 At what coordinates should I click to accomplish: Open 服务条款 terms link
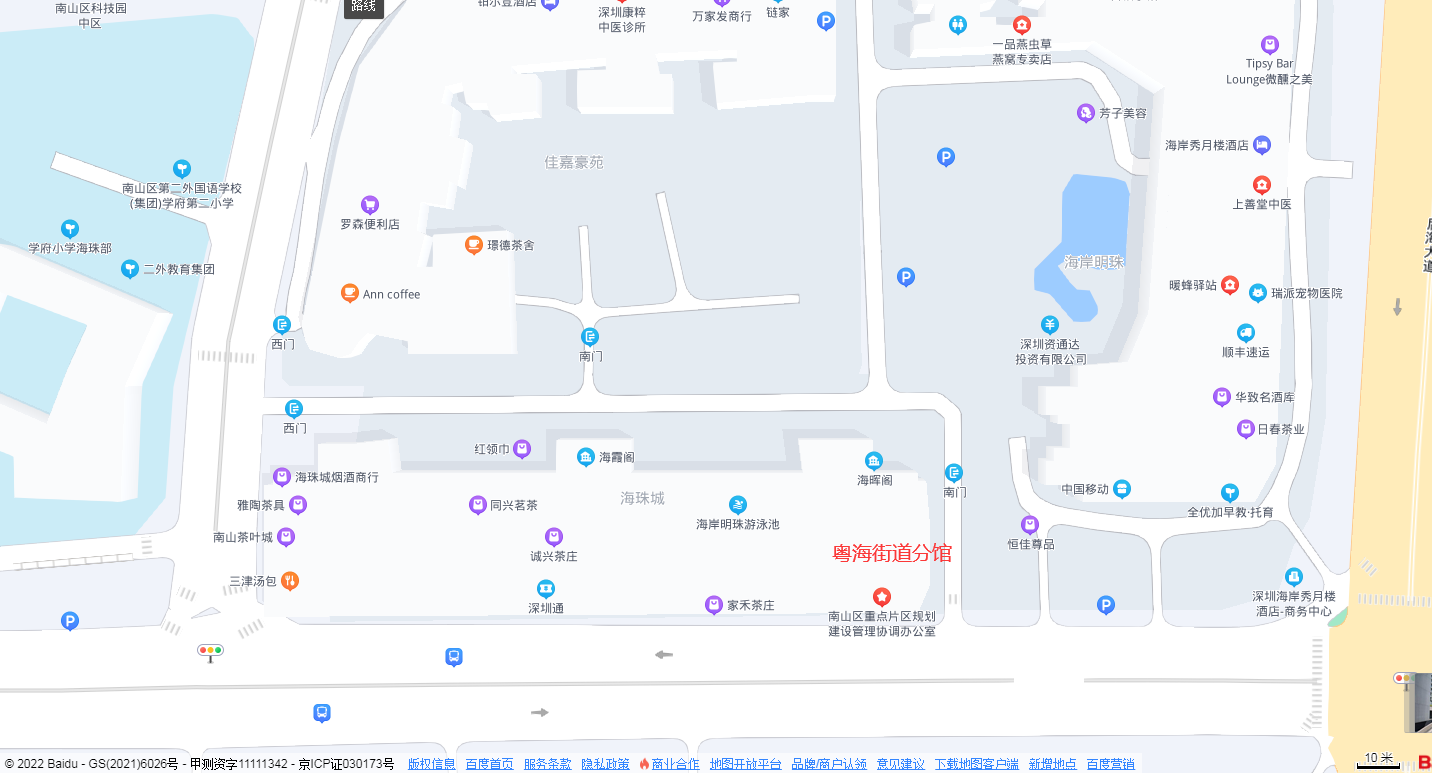click(547, 764)
